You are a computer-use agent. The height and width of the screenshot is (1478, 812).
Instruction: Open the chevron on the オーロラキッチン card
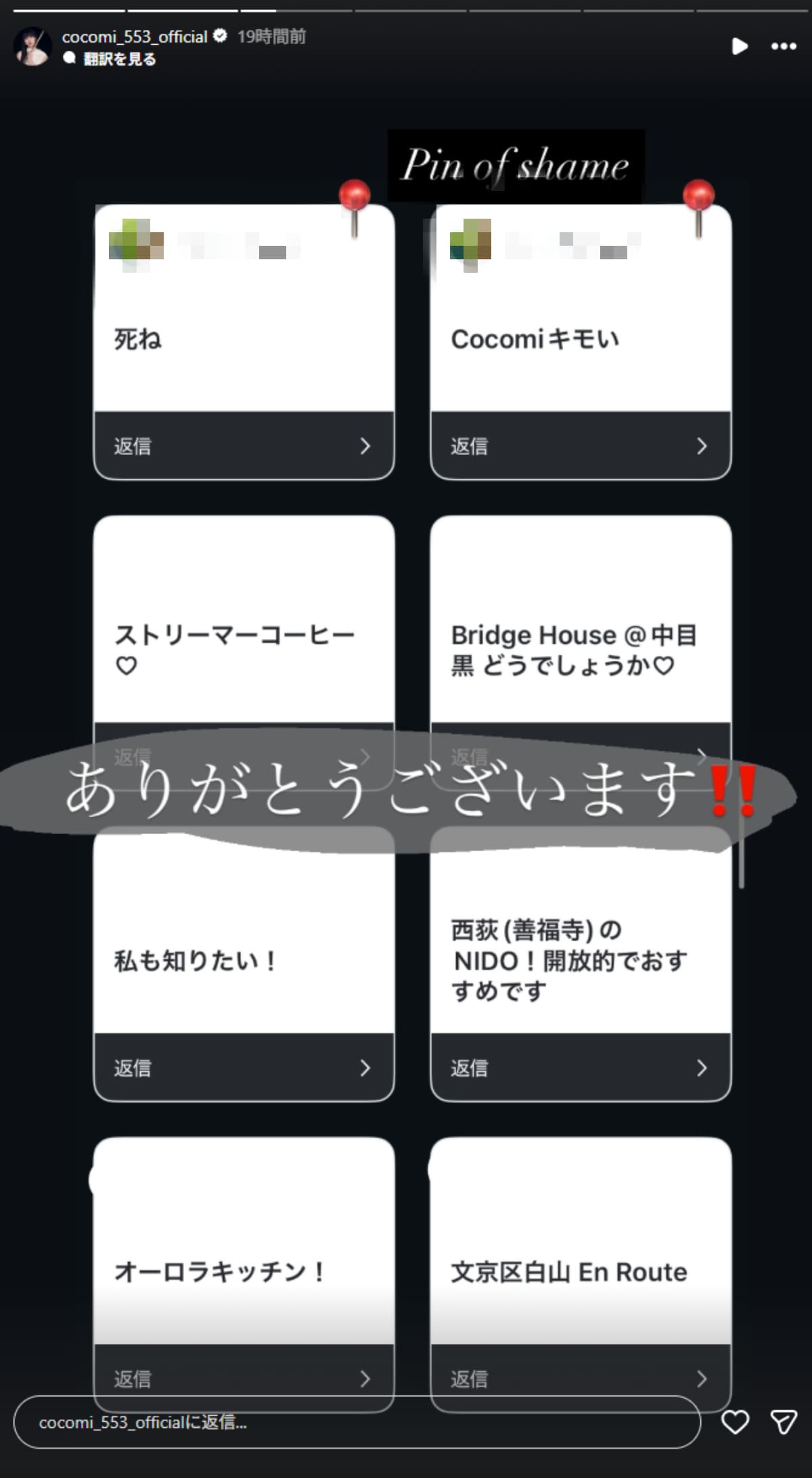[366, 1379]
